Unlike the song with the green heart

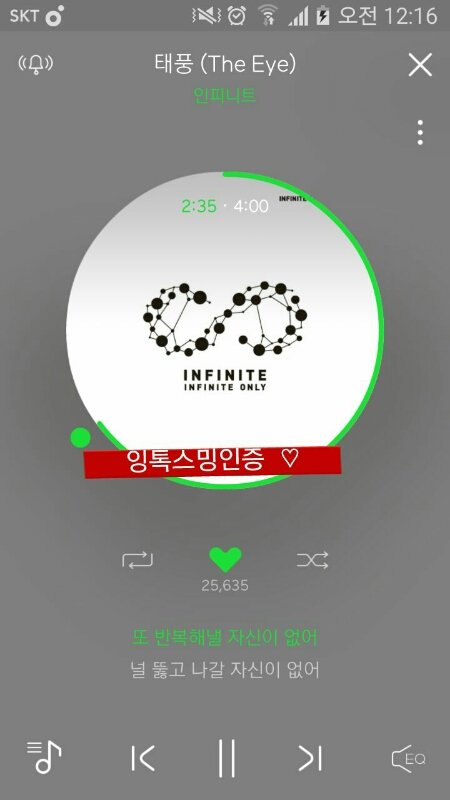[x=226, y=560]
